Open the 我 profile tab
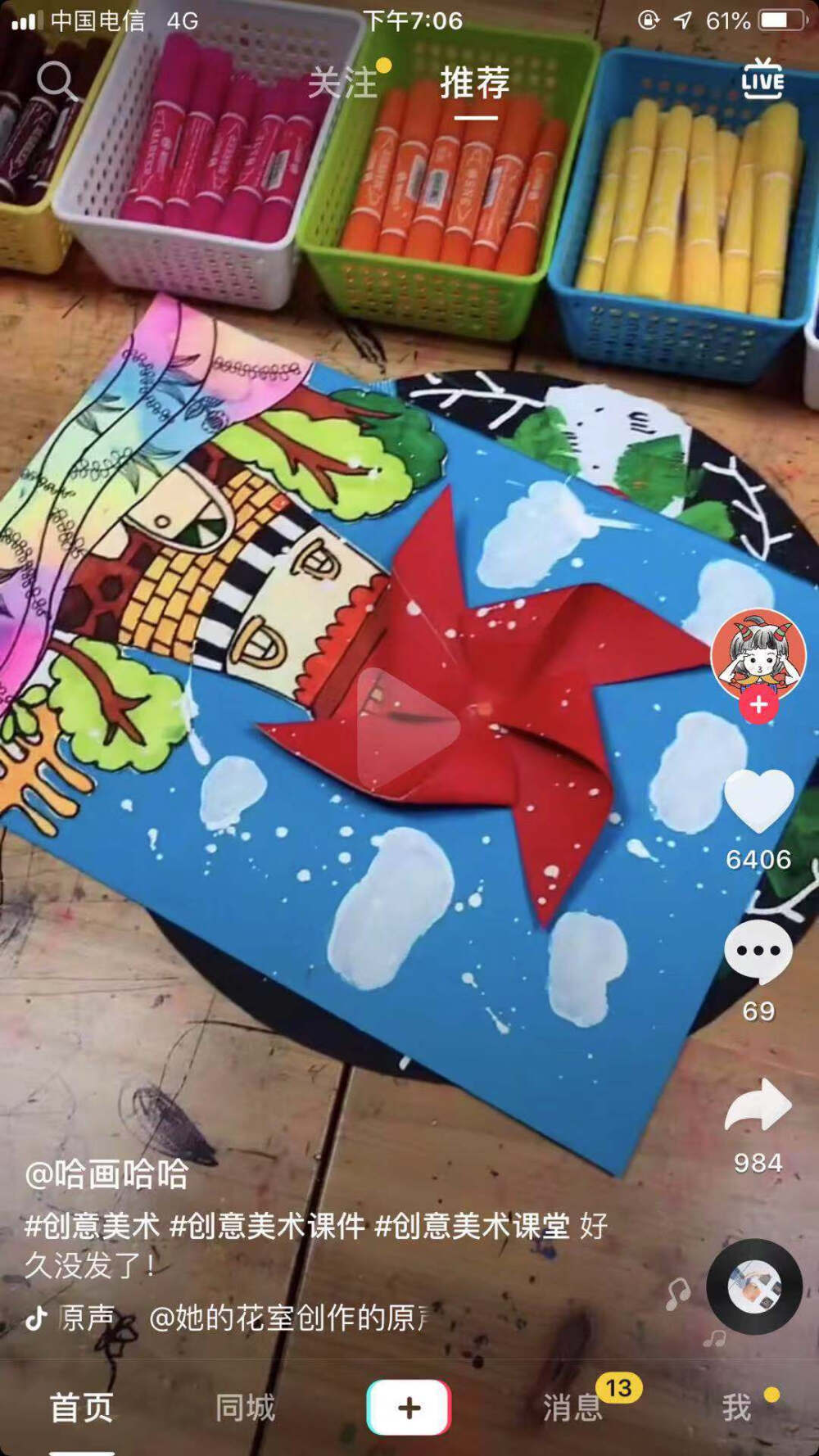This screenshot has height=1456, width=819. coord(736,1408)
